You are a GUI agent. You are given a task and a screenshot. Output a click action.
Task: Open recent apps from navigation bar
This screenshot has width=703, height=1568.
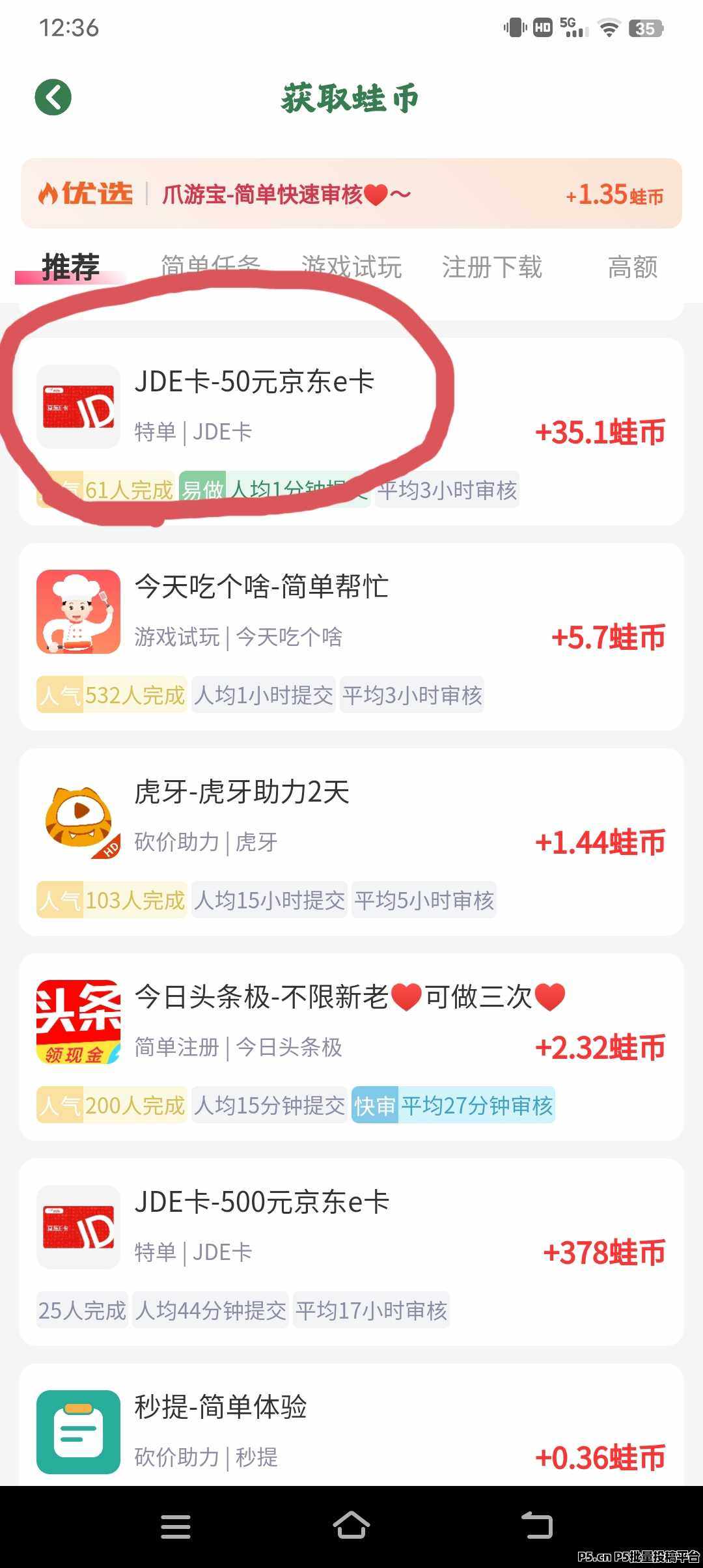point(176,1526)
